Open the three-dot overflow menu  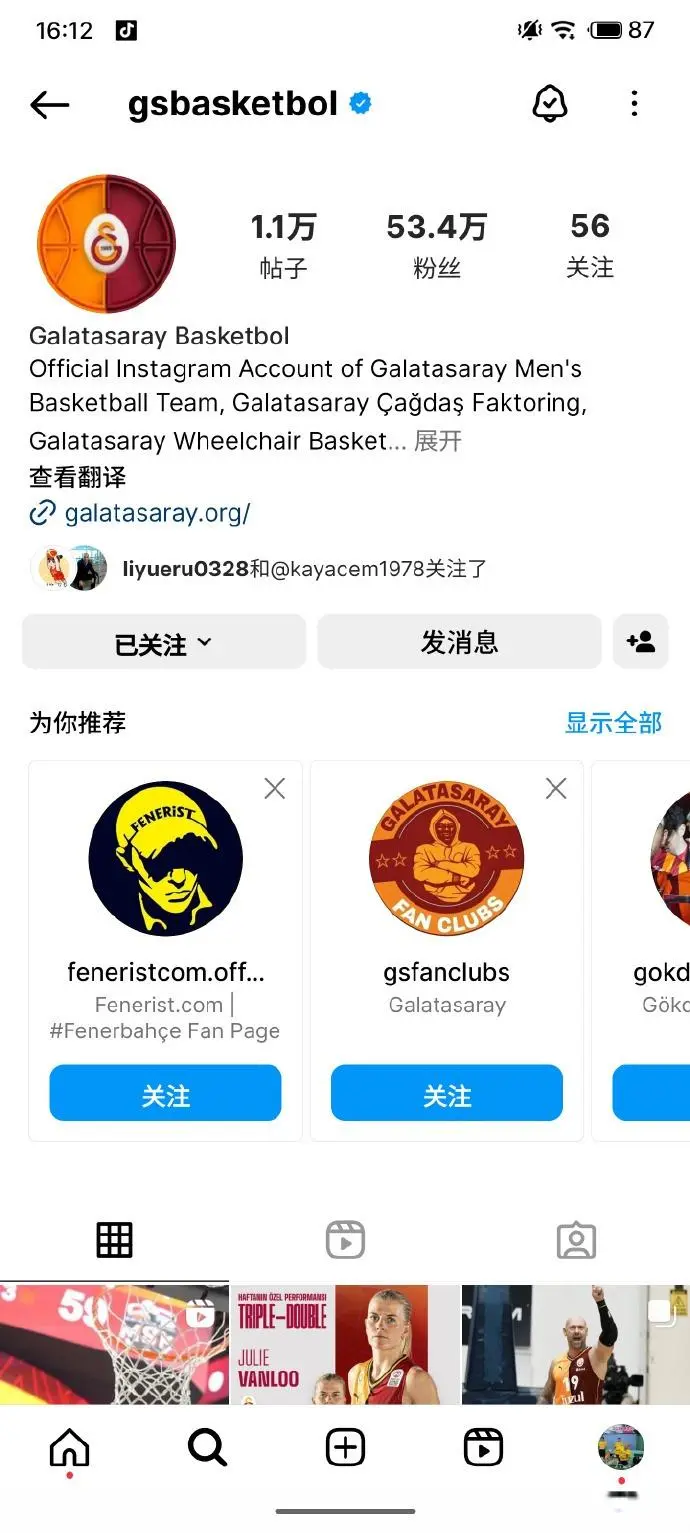tap(634, 103)
